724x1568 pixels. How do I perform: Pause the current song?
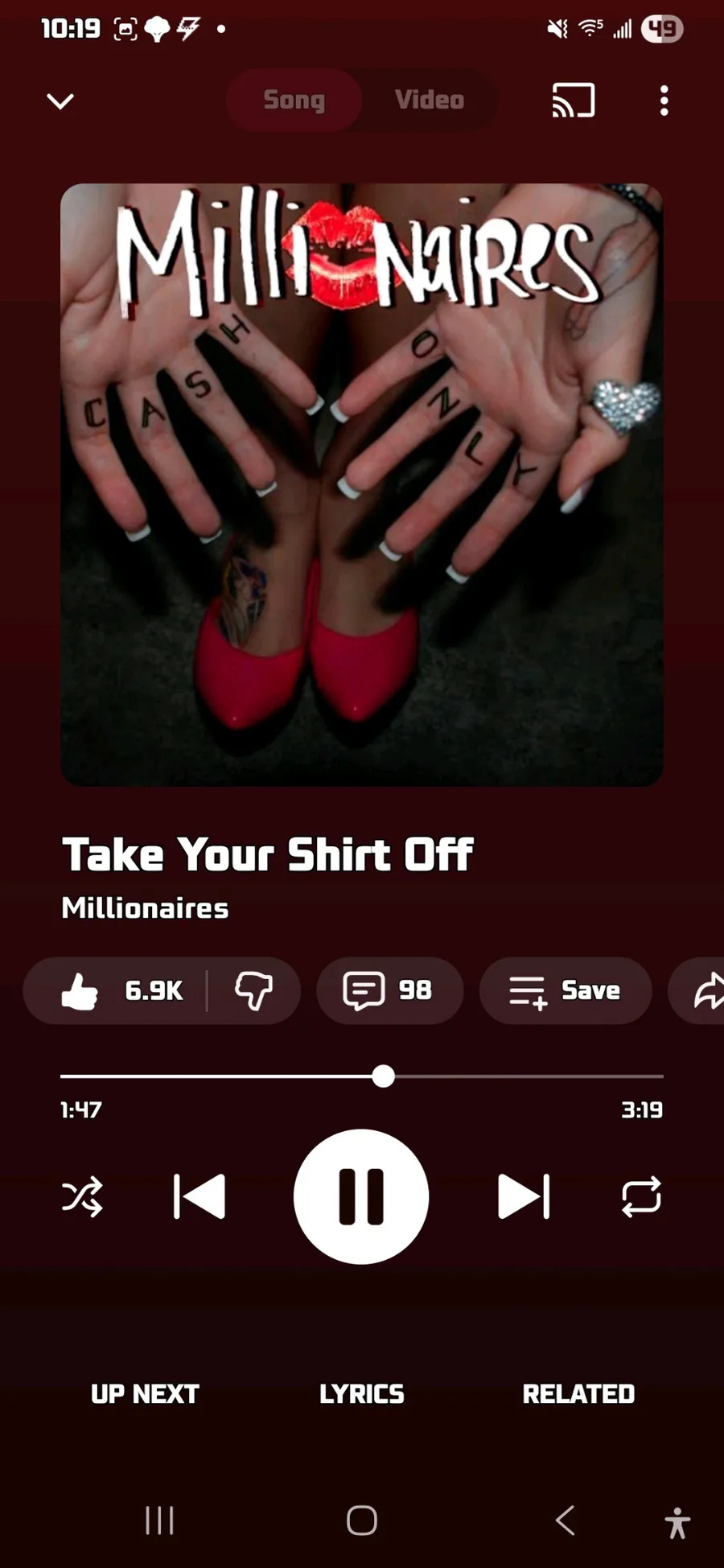tap(361, 1196)
